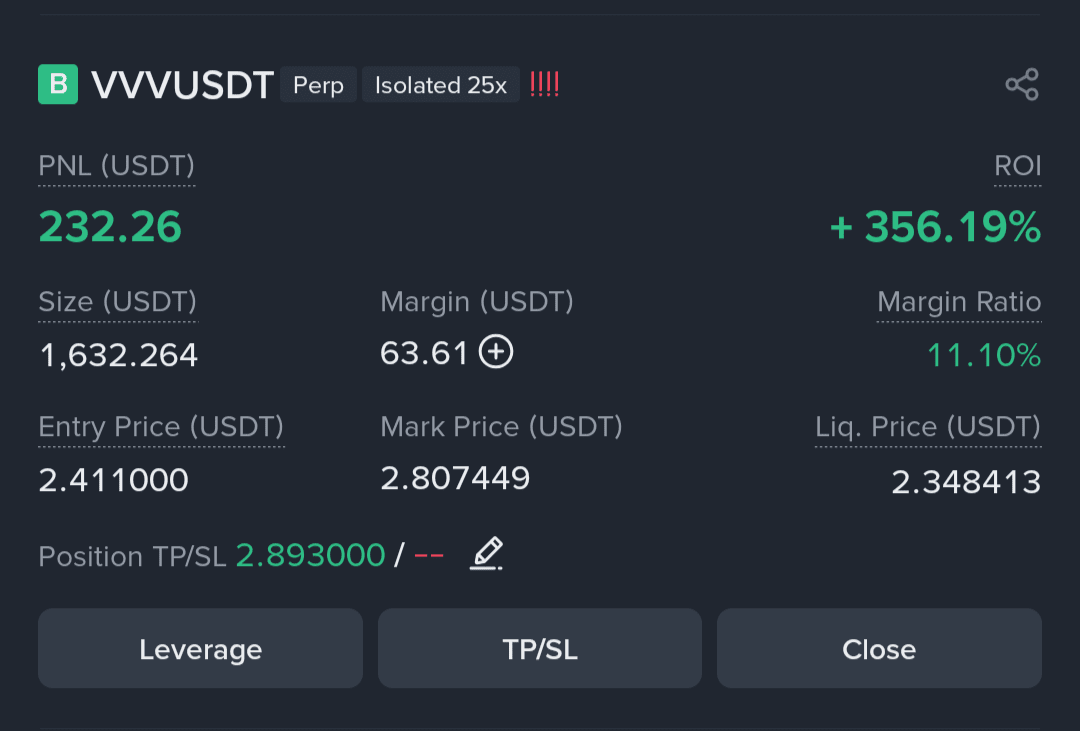The image size is (1080, 731).
Task: Show the Size (USDT) explanation
Action: coord(117,302)
